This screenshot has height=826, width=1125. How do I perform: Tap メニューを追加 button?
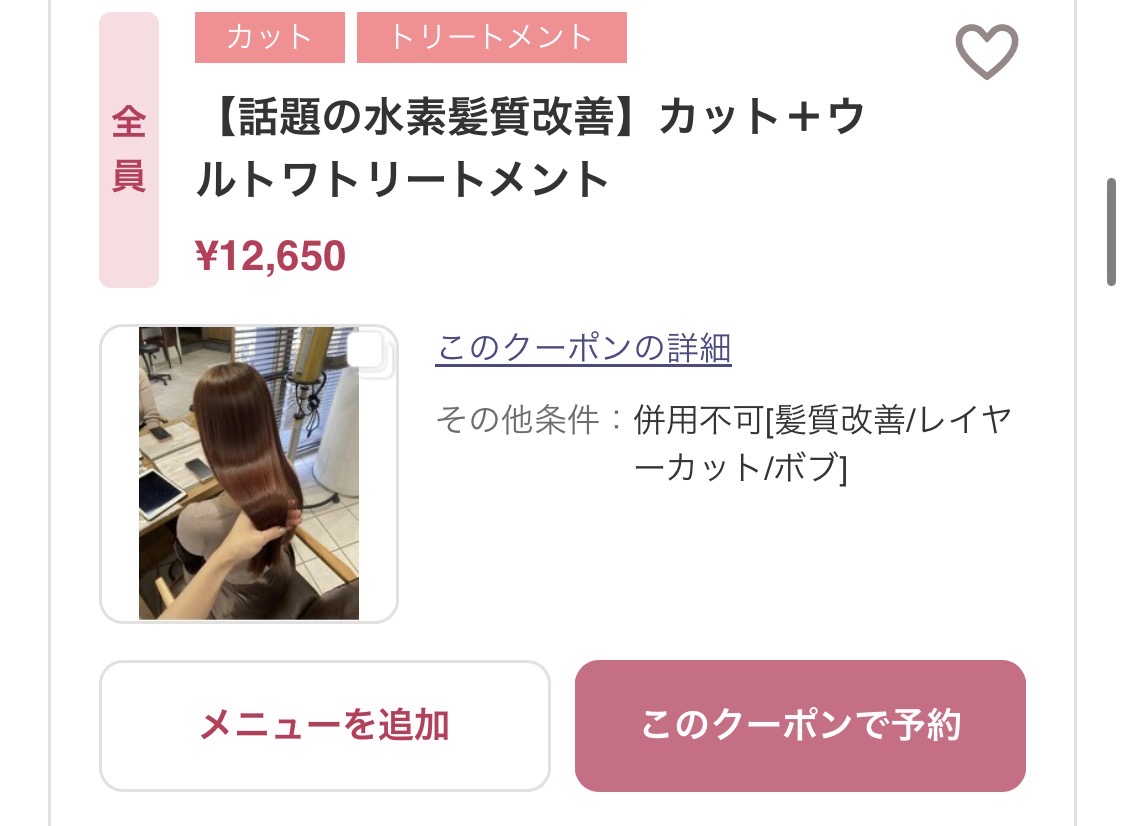coord(324,726)
